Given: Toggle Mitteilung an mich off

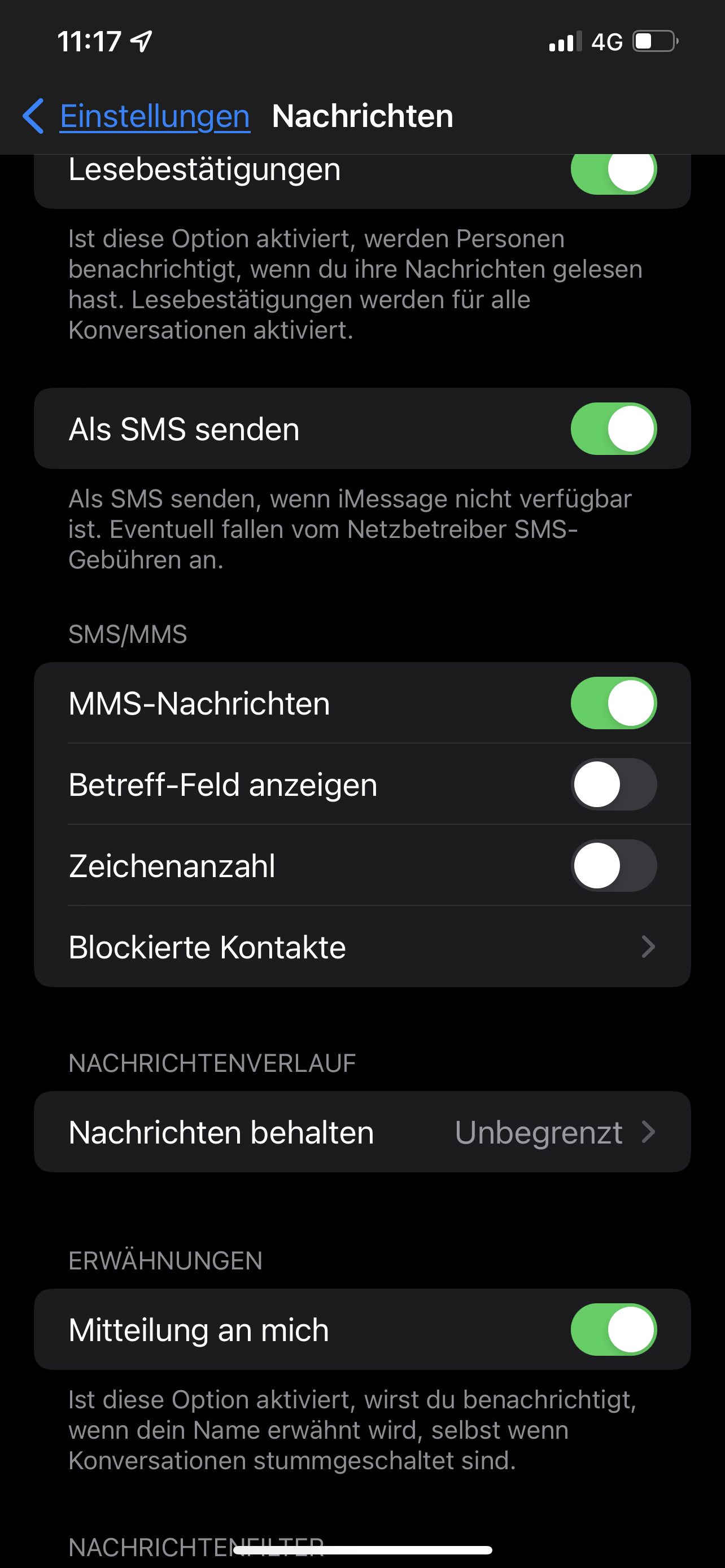Looking at the screenshot, I should click(613, 1329).
